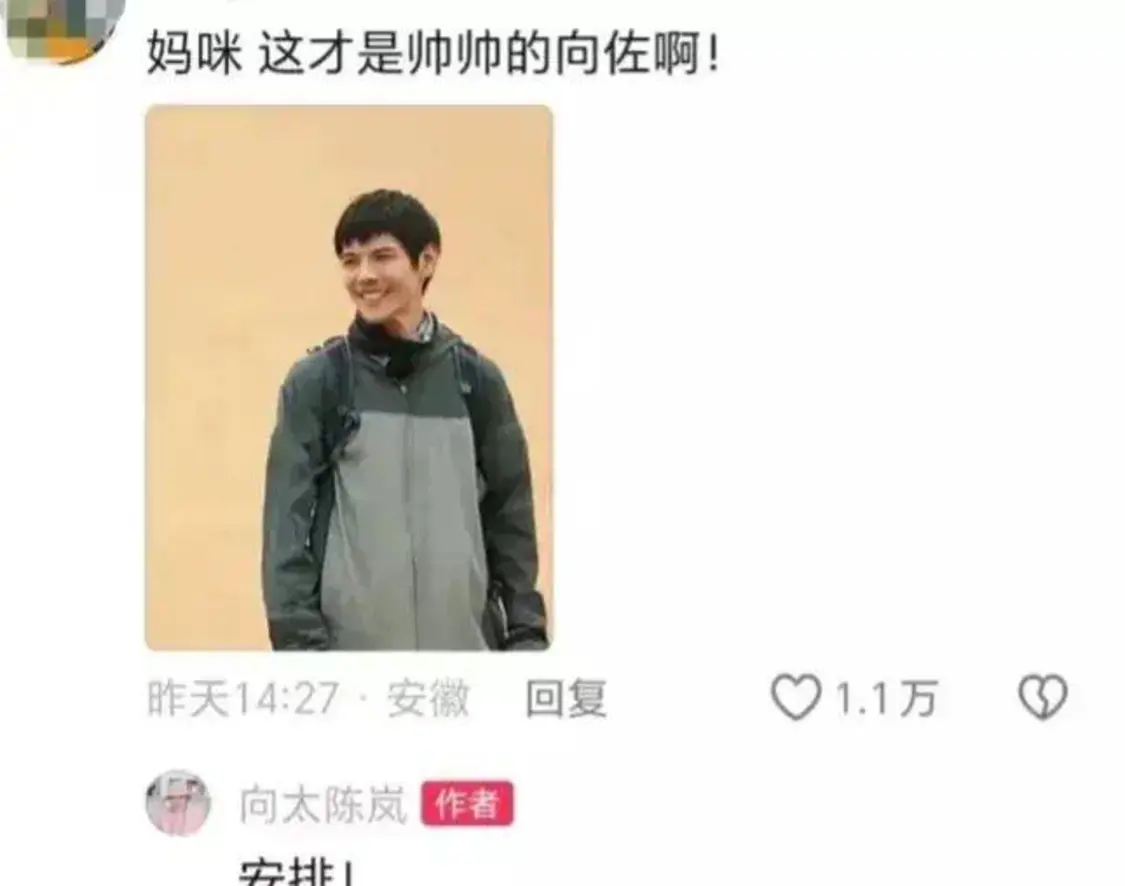The height and width of the screenshot is (886, 1125).
Task: Like the comment with 1.1万 likes
Action: click(x=796, y=697)
